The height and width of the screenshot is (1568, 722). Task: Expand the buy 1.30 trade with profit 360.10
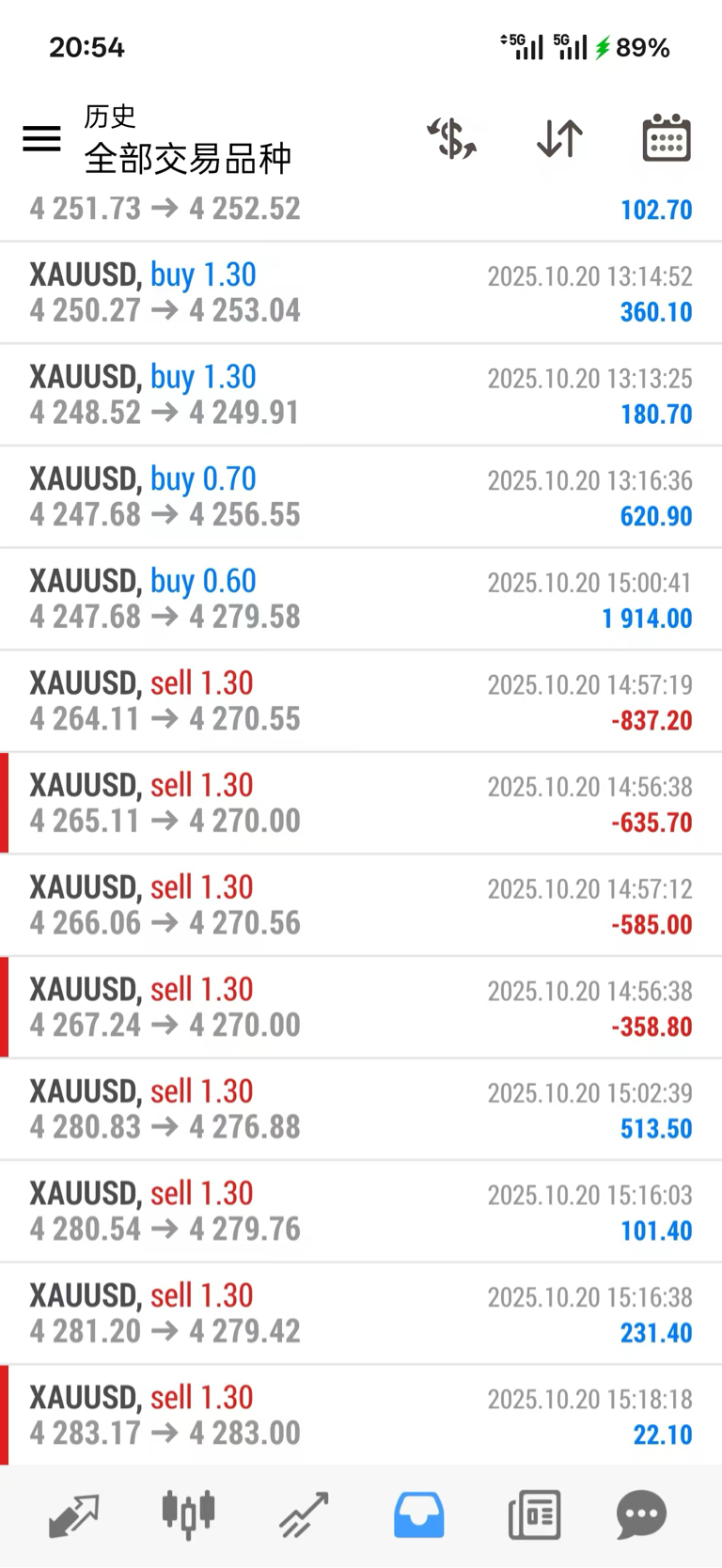pos(361,292)
